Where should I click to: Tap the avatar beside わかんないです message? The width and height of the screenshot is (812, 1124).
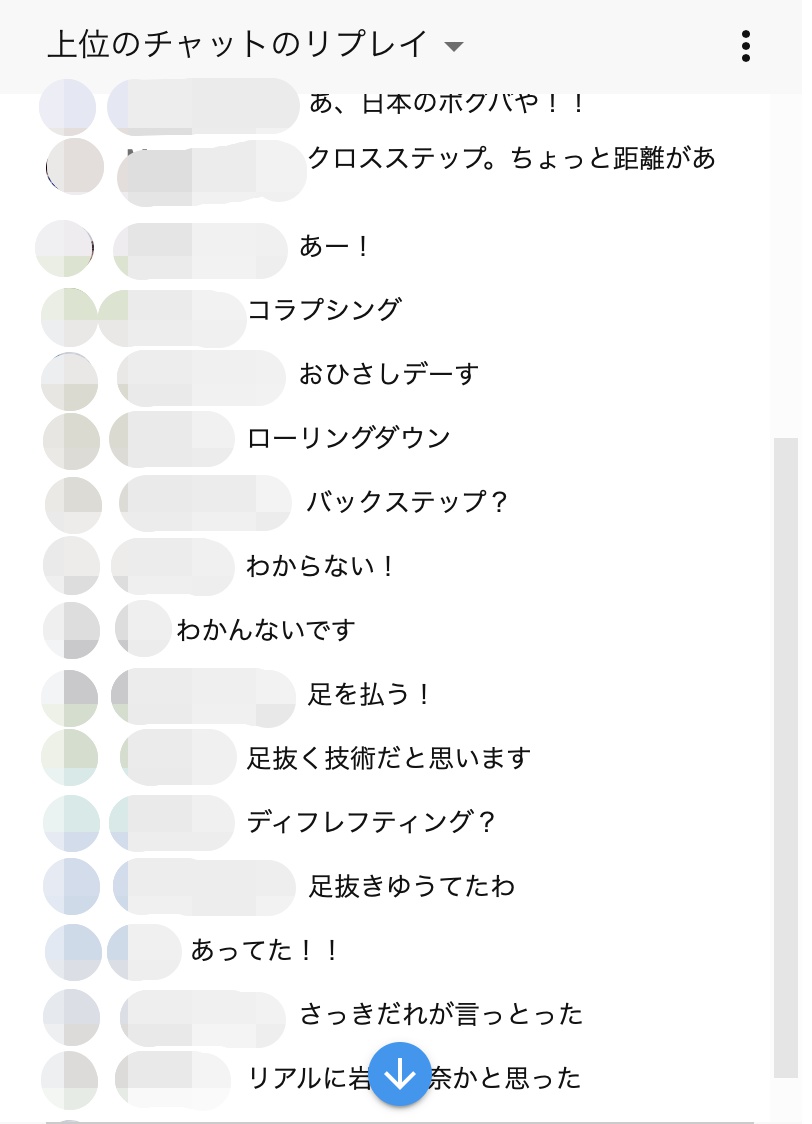(x=72, y=630)
